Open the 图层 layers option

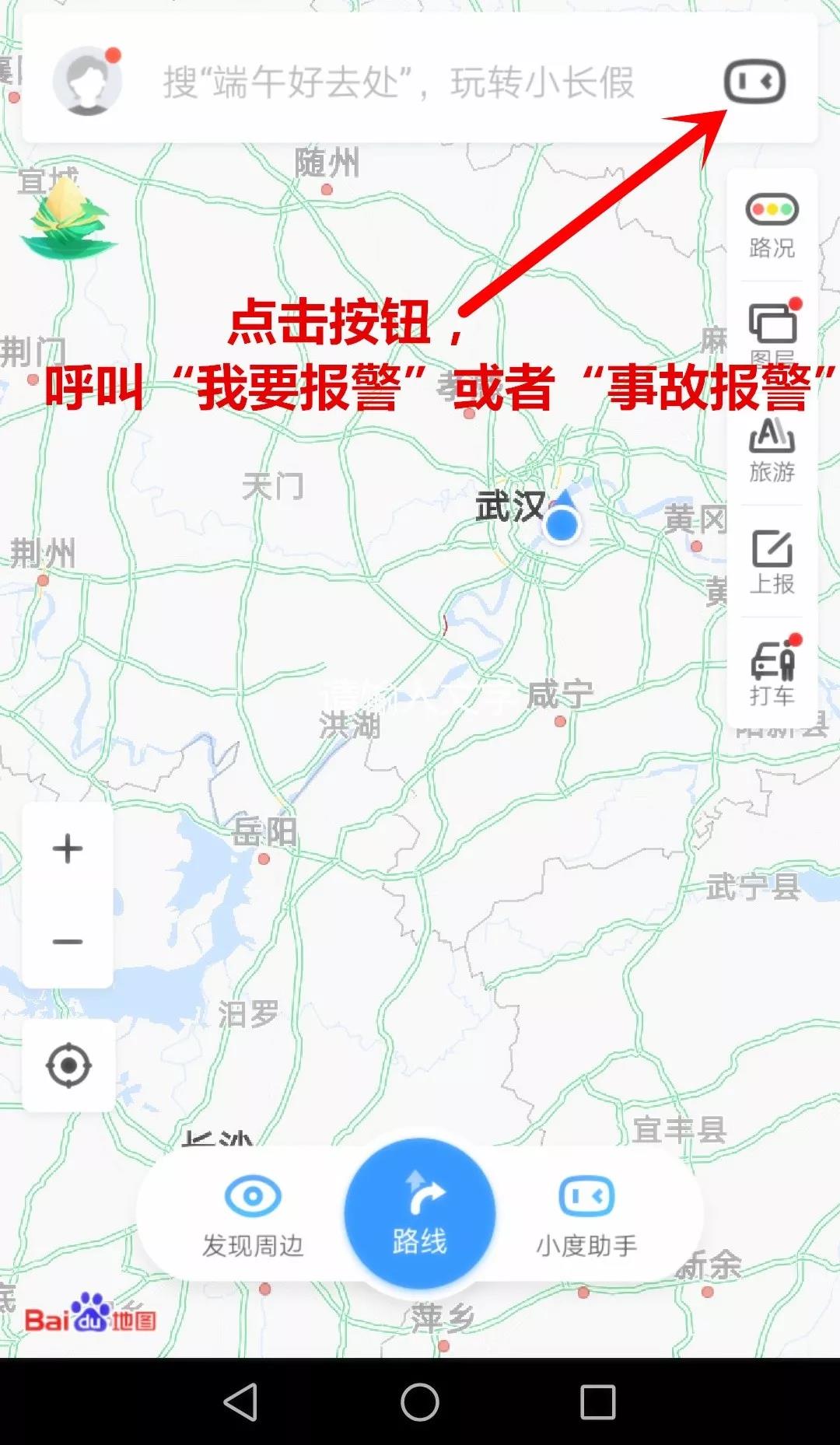772,331
